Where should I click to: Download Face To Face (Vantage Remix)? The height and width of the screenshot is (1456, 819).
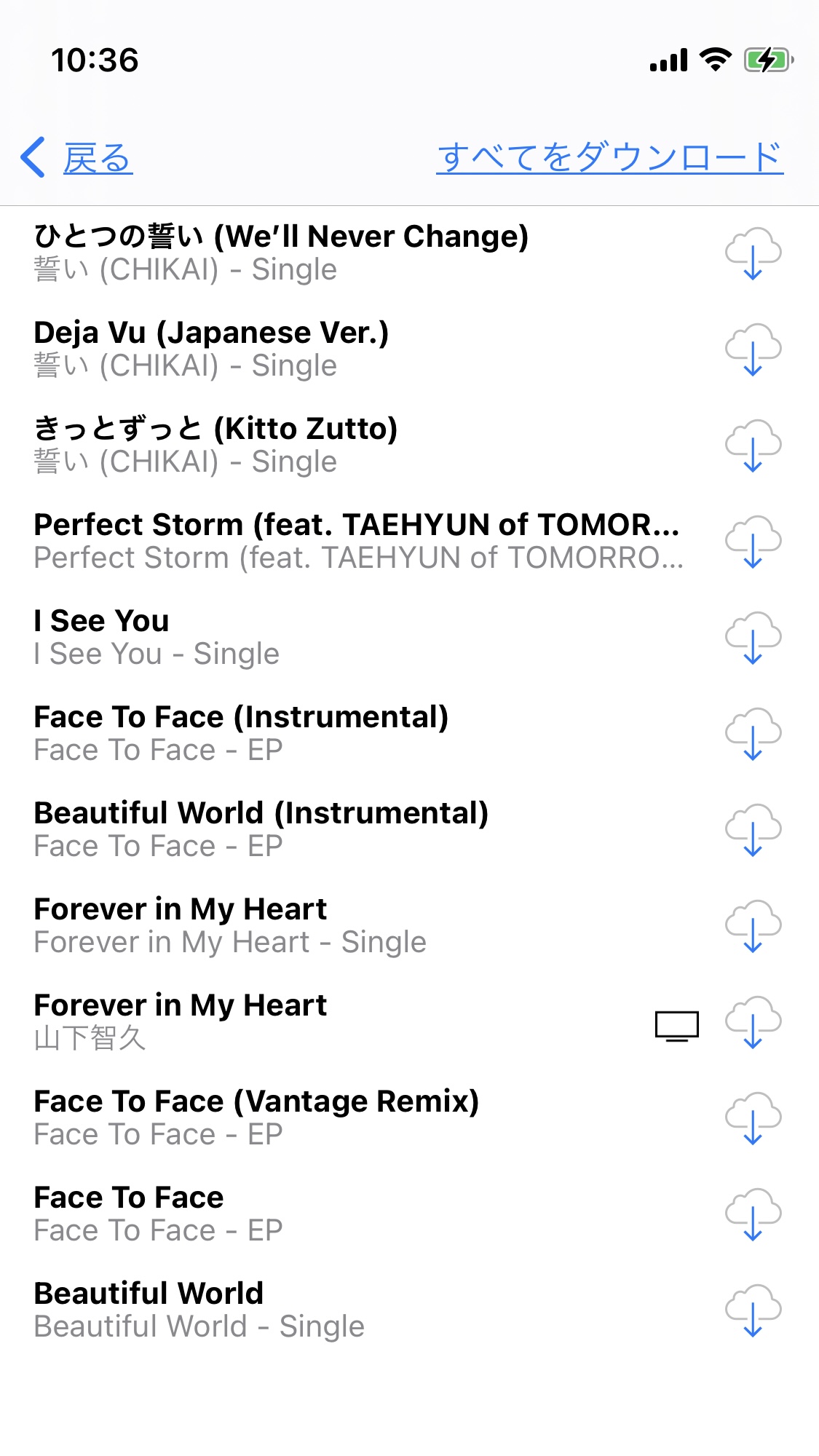click(x=753, y=1118)
